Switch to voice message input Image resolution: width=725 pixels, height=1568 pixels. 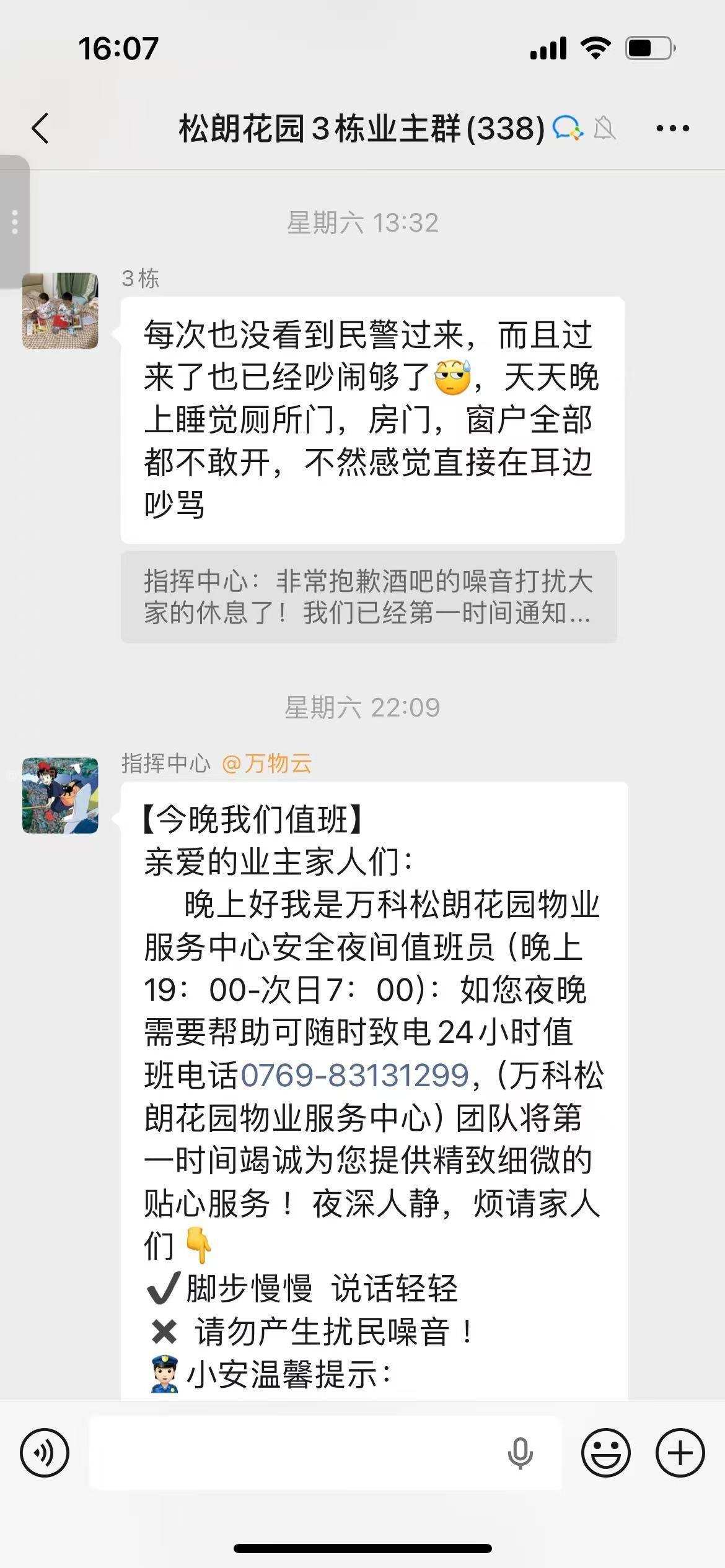coord(45,1452)
